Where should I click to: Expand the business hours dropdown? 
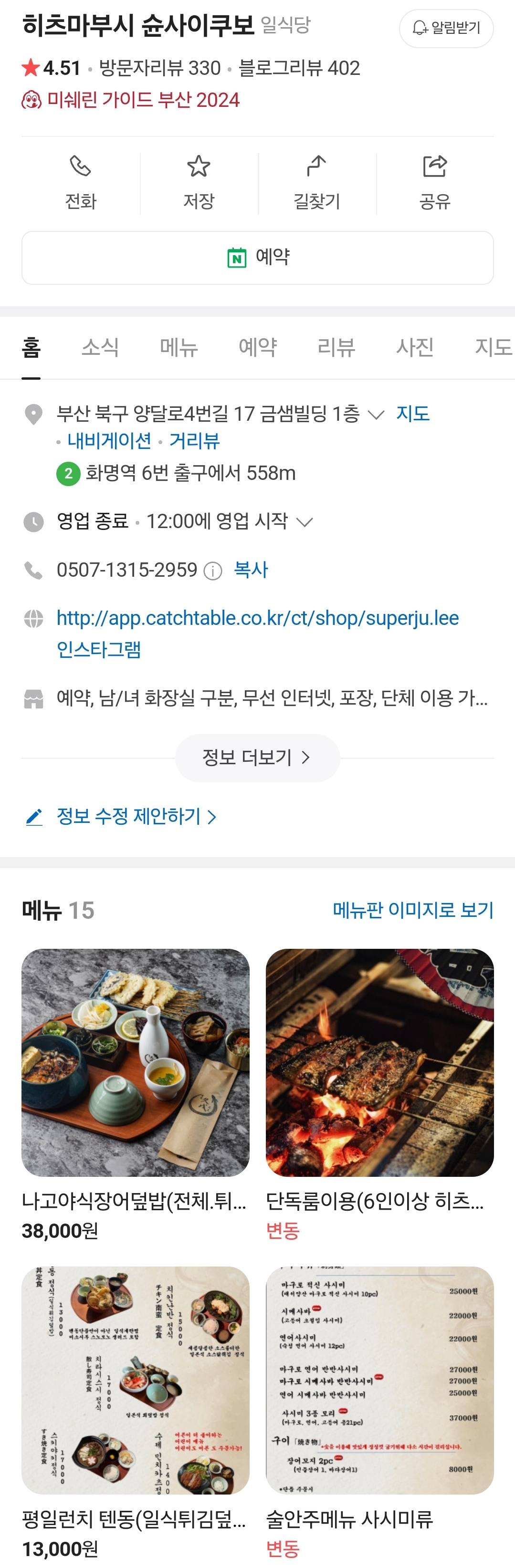point(305,522)
